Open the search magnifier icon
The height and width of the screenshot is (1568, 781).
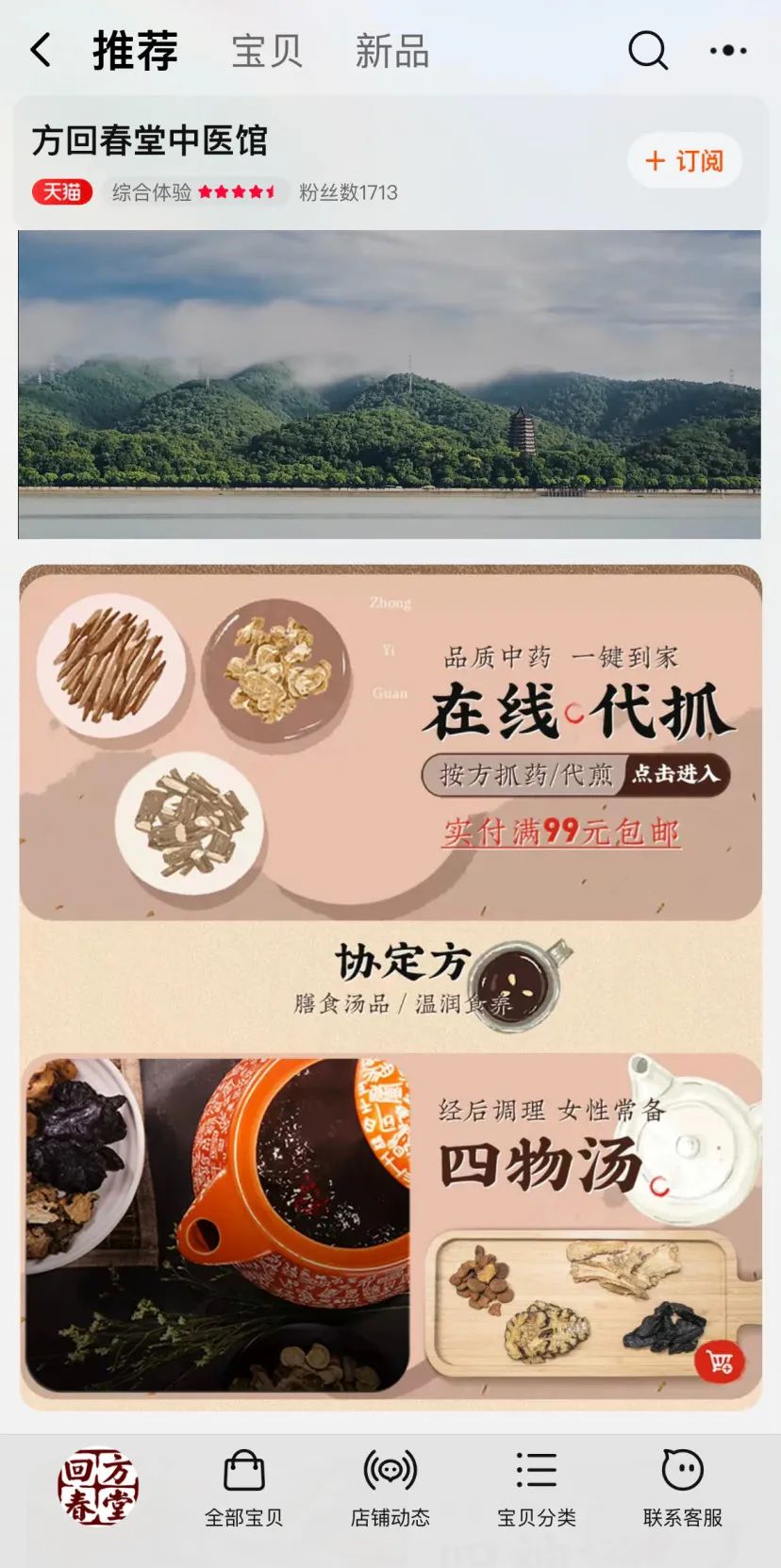coord(647,50)
